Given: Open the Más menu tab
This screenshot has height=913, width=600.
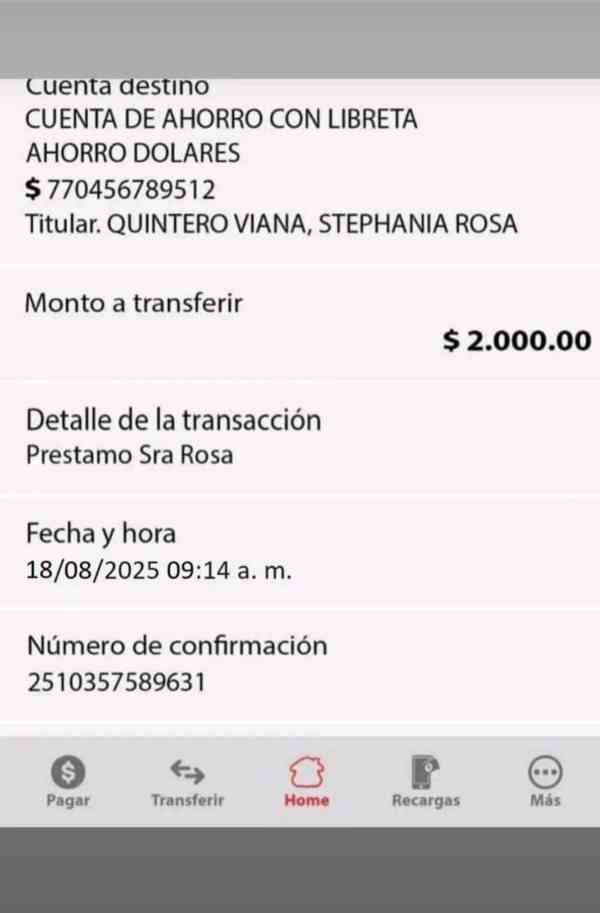Looking at the screenshot, I should 545,780.
